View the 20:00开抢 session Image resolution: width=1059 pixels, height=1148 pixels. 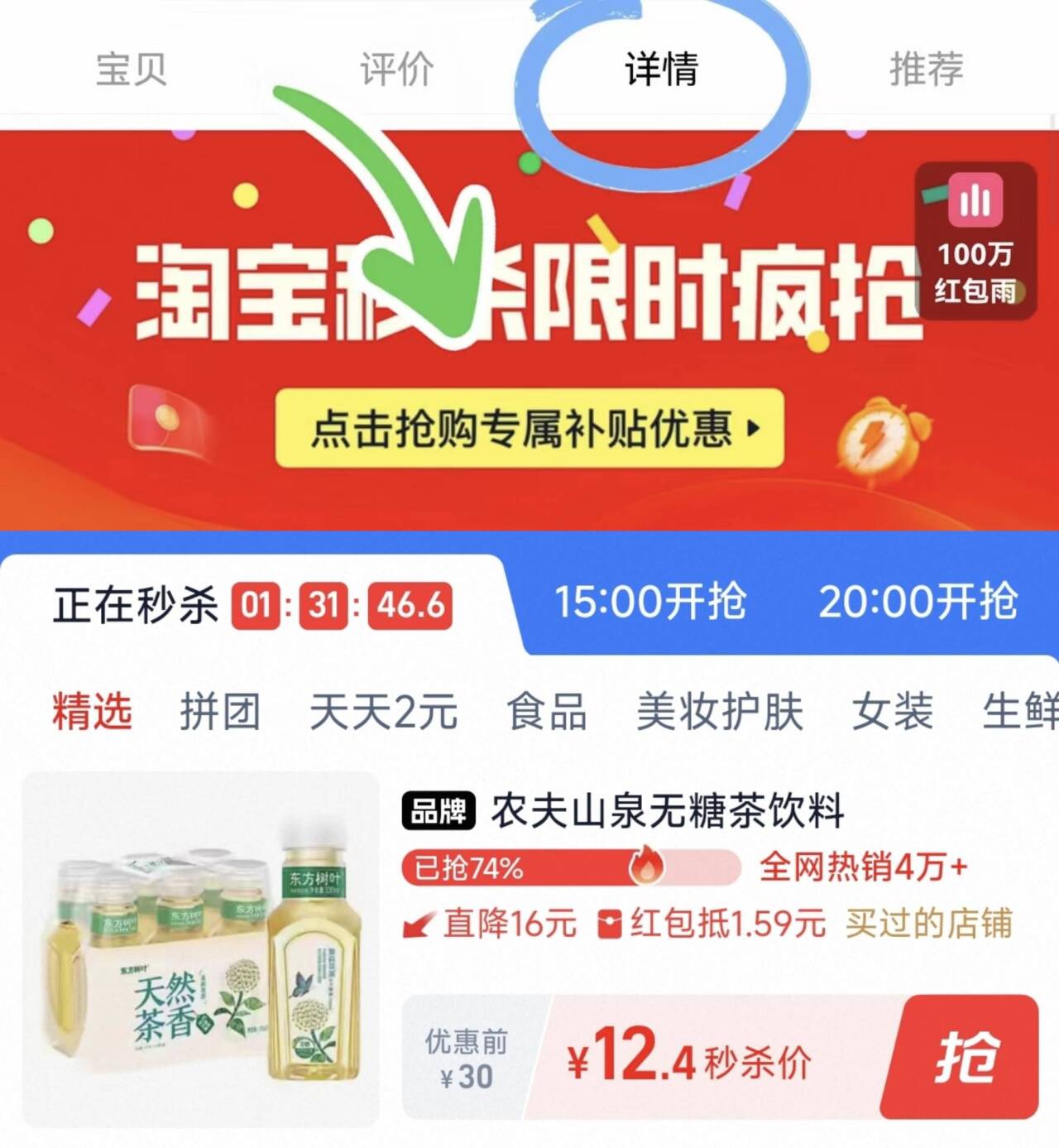[x=918, y=601]
